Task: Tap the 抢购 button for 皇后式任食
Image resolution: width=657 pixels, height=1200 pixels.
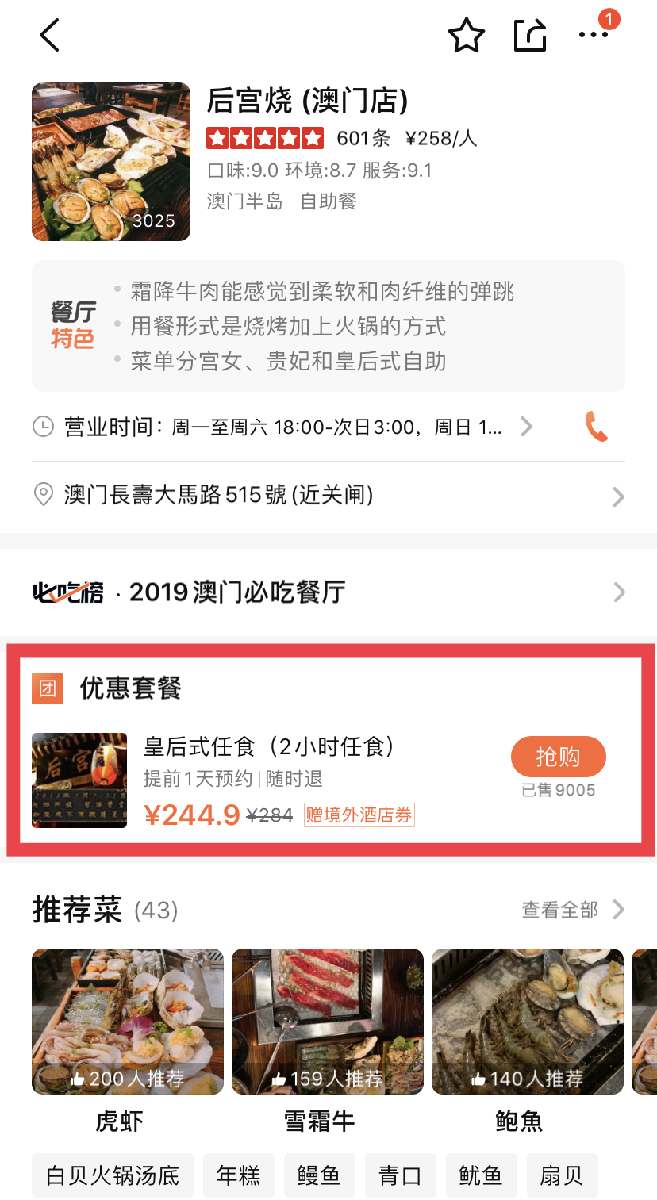Action: tap(558, 757)
